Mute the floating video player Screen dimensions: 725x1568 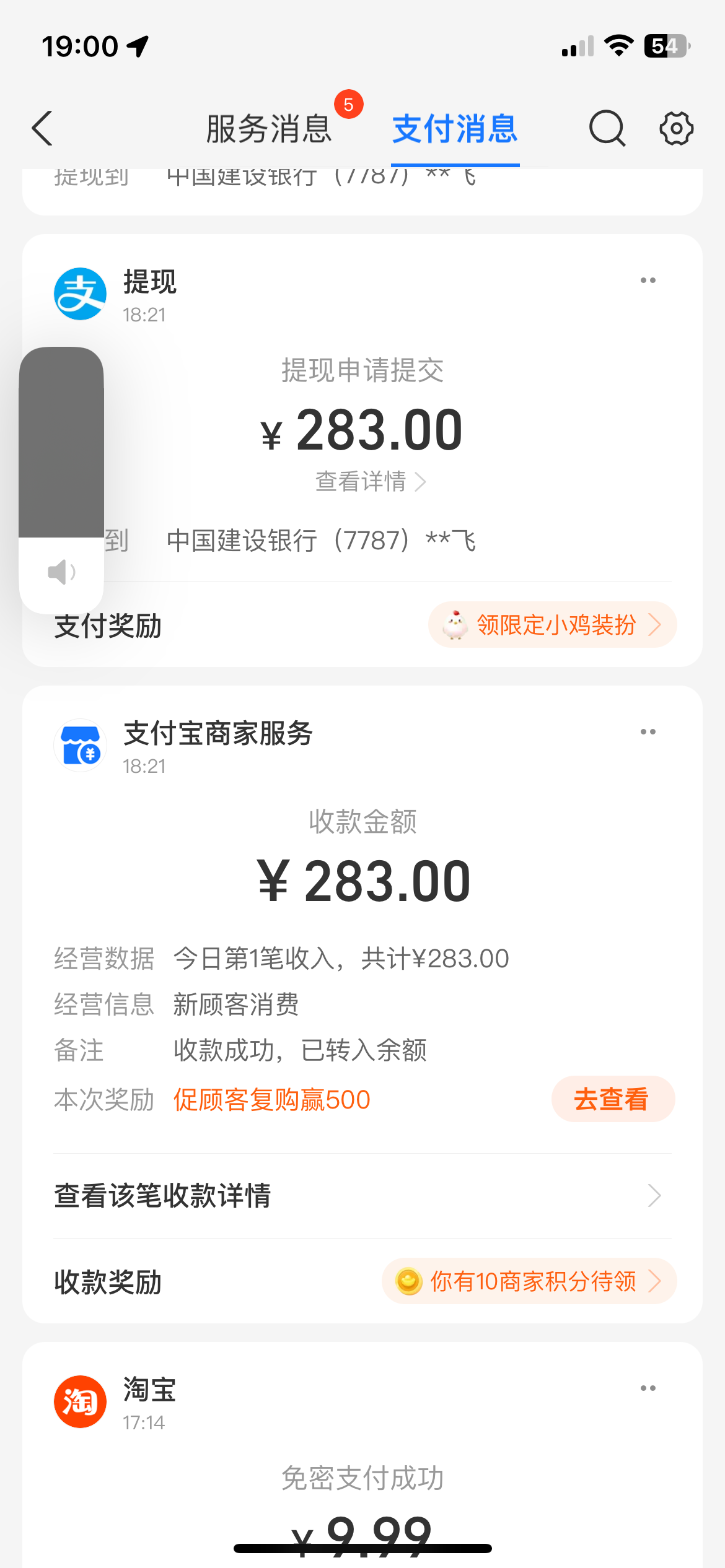(x=61, y=571)
